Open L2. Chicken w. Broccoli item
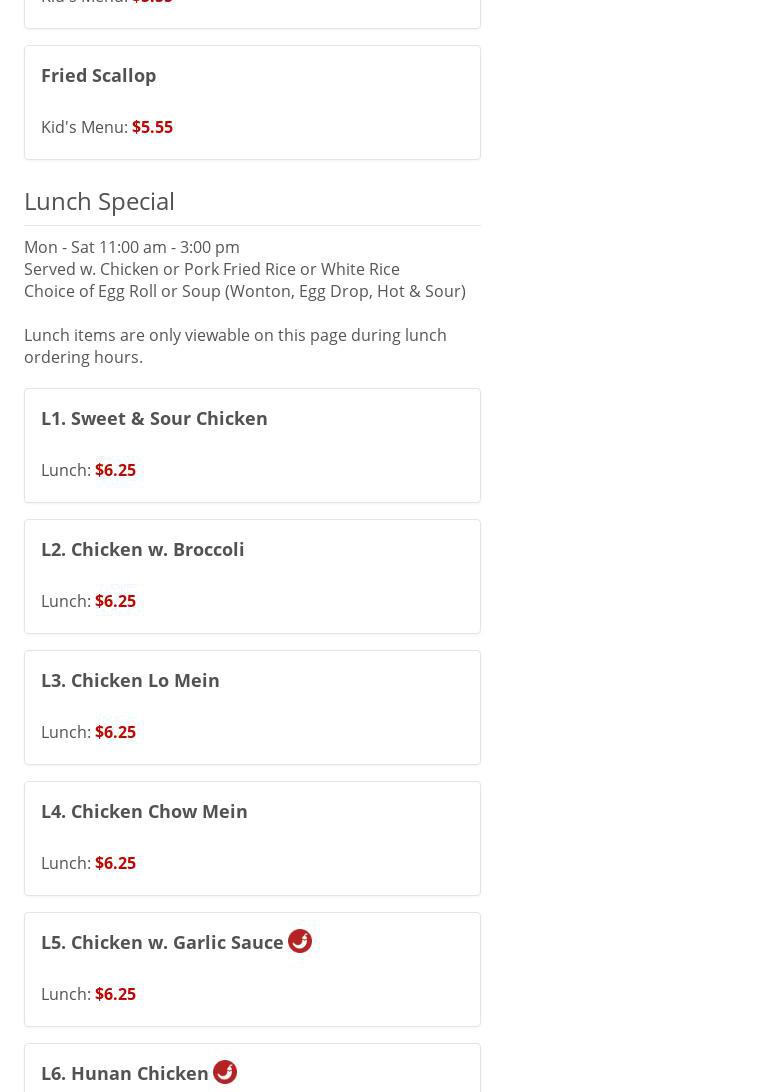Screen dimensions: 770x1092 [142, 550]
